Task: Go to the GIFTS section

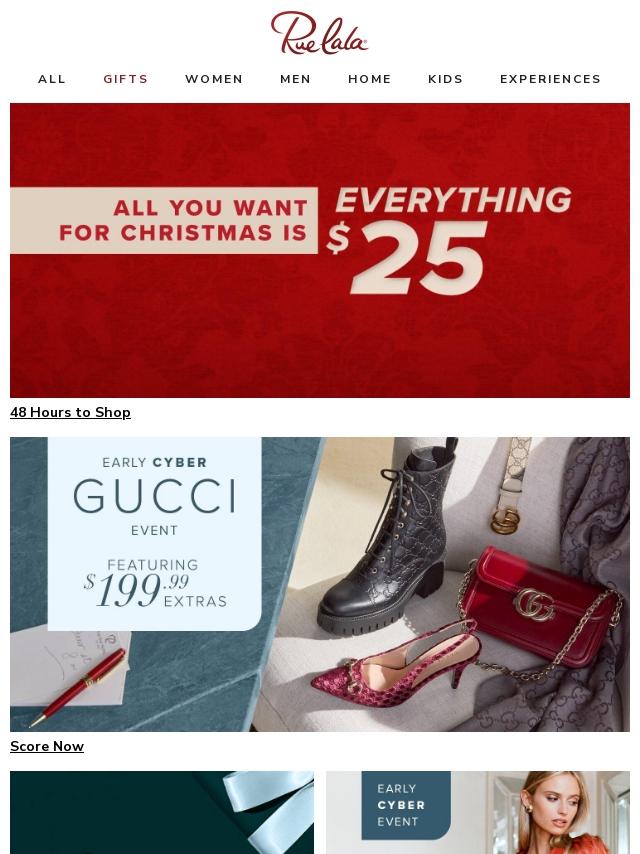Action: [x=126, y=79]
